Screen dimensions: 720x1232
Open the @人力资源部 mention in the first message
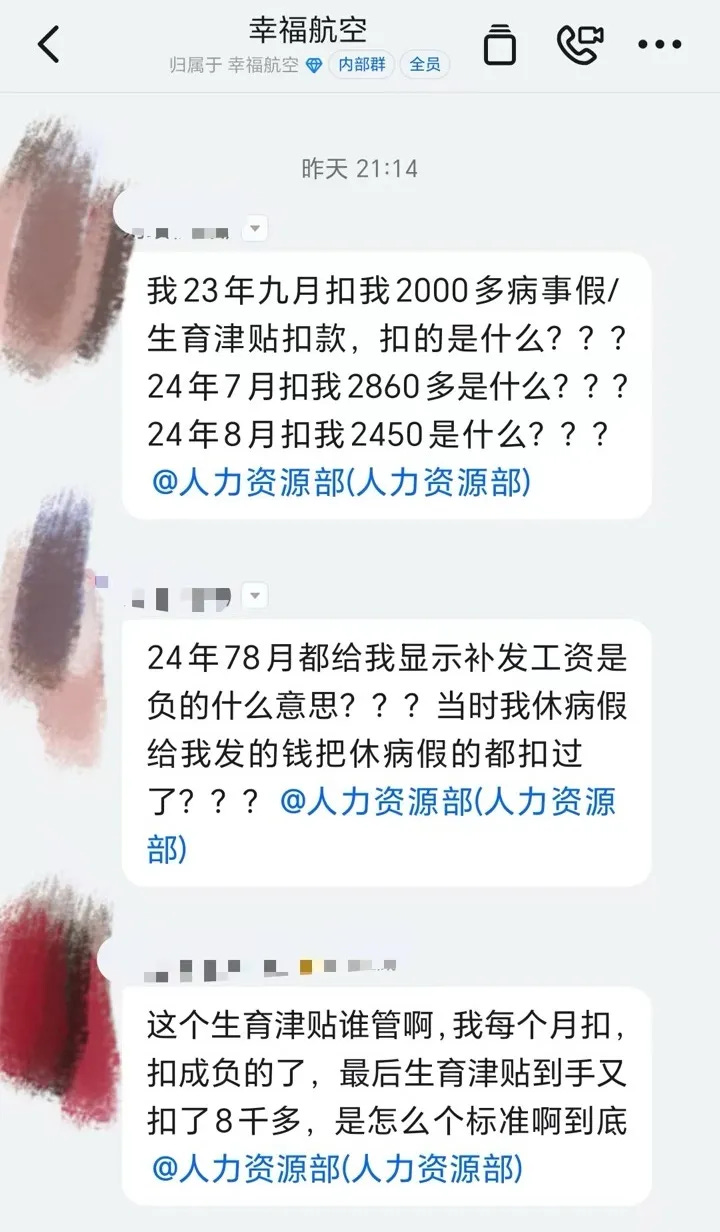coord(342,479)
